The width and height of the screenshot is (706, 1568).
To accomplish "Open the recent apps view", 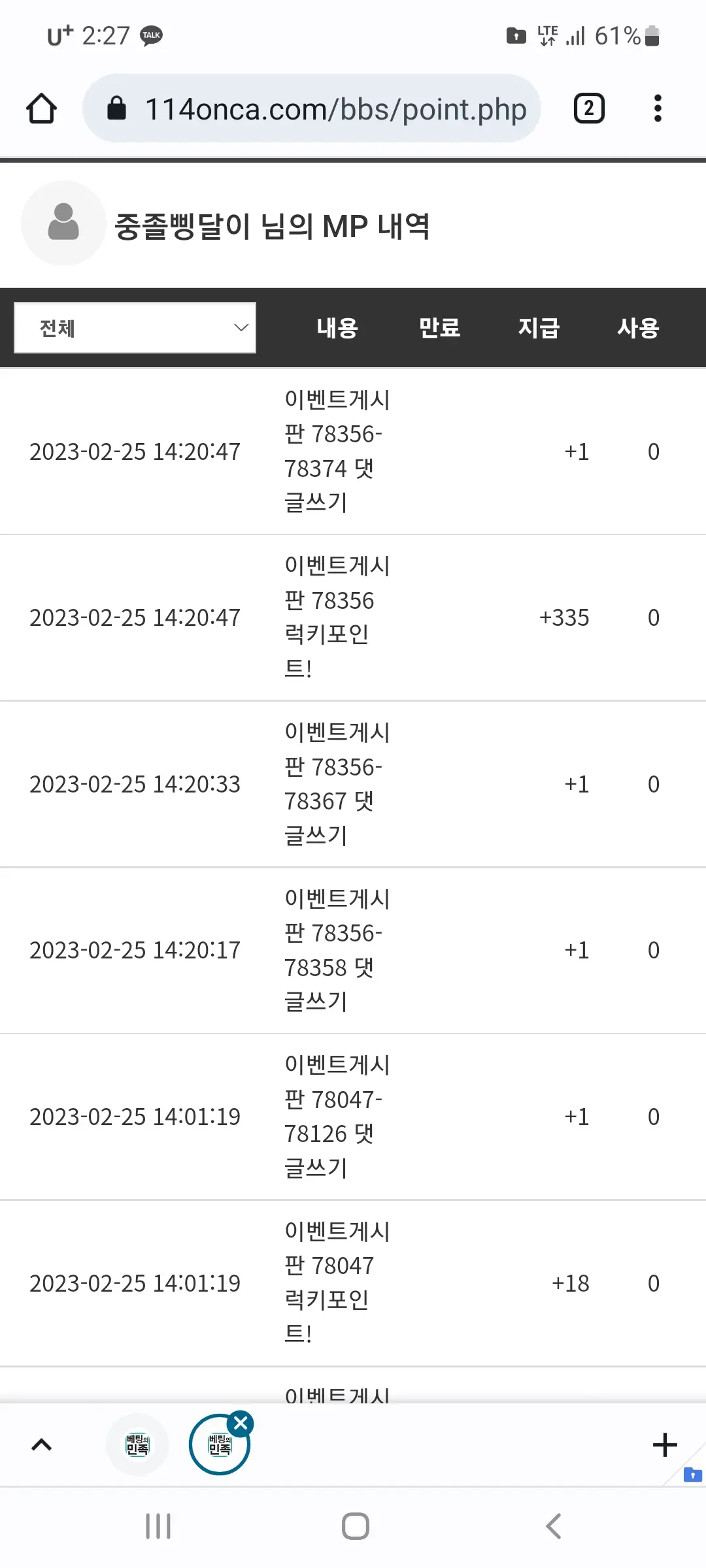I will point(158,1527).
